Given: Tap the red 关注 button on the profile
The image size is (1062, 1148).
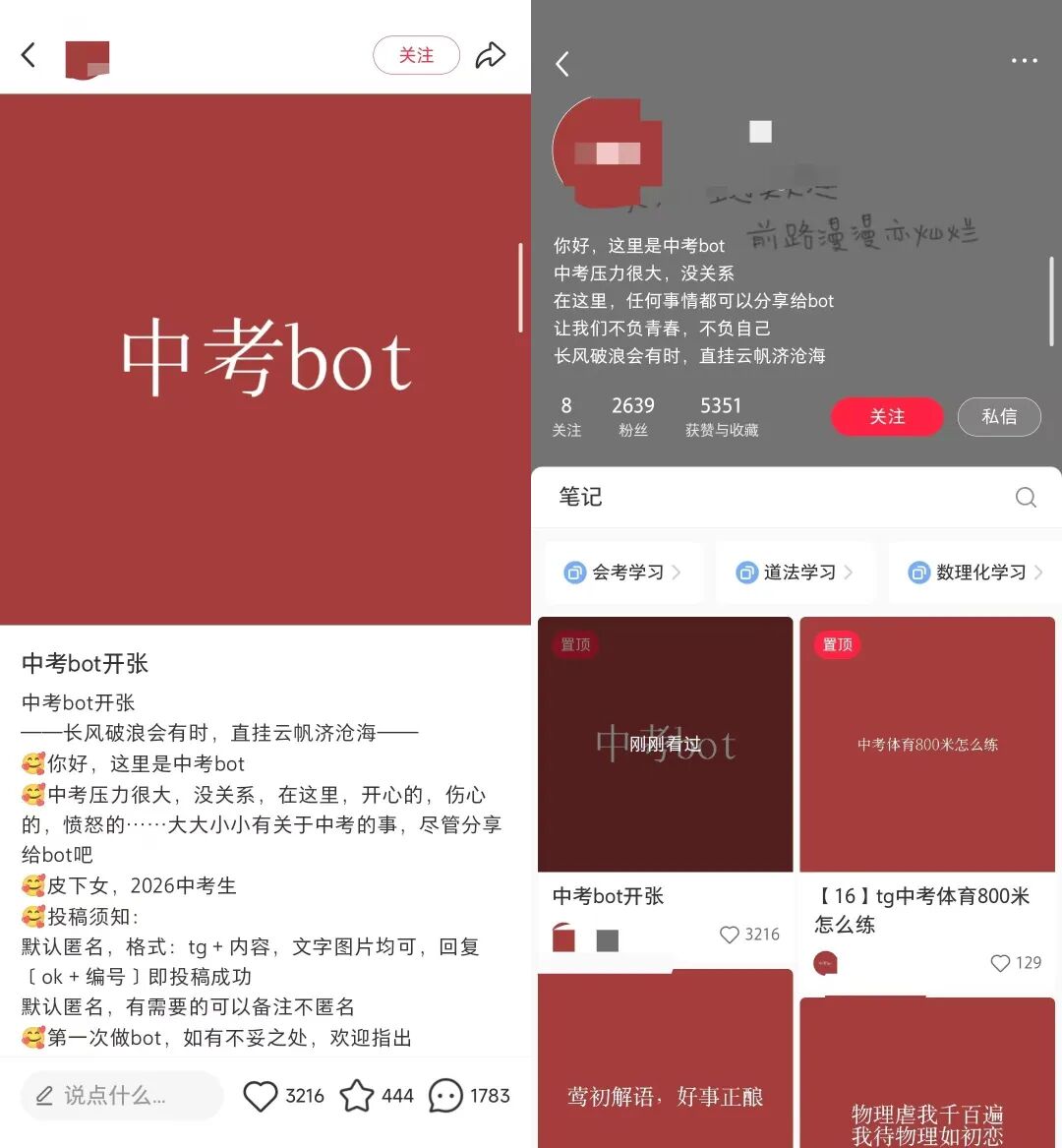Looking at the screenshot, I should click(886, 417).
